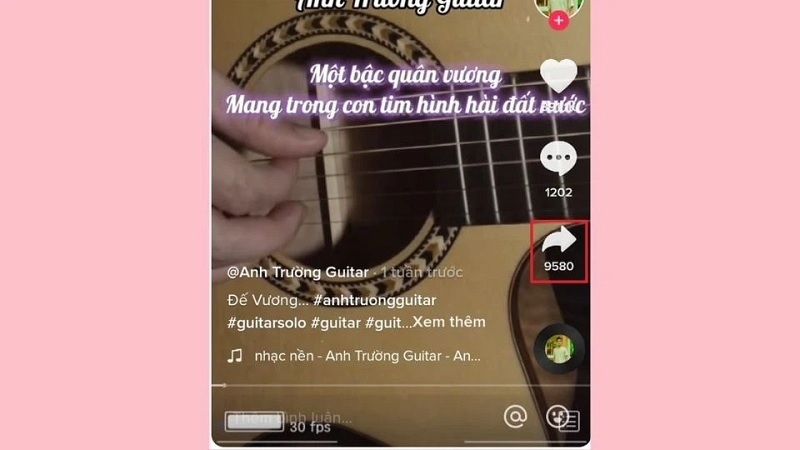Open the emoji picker icon
Viewport: 800px width, 450px height.
(558, 416)
